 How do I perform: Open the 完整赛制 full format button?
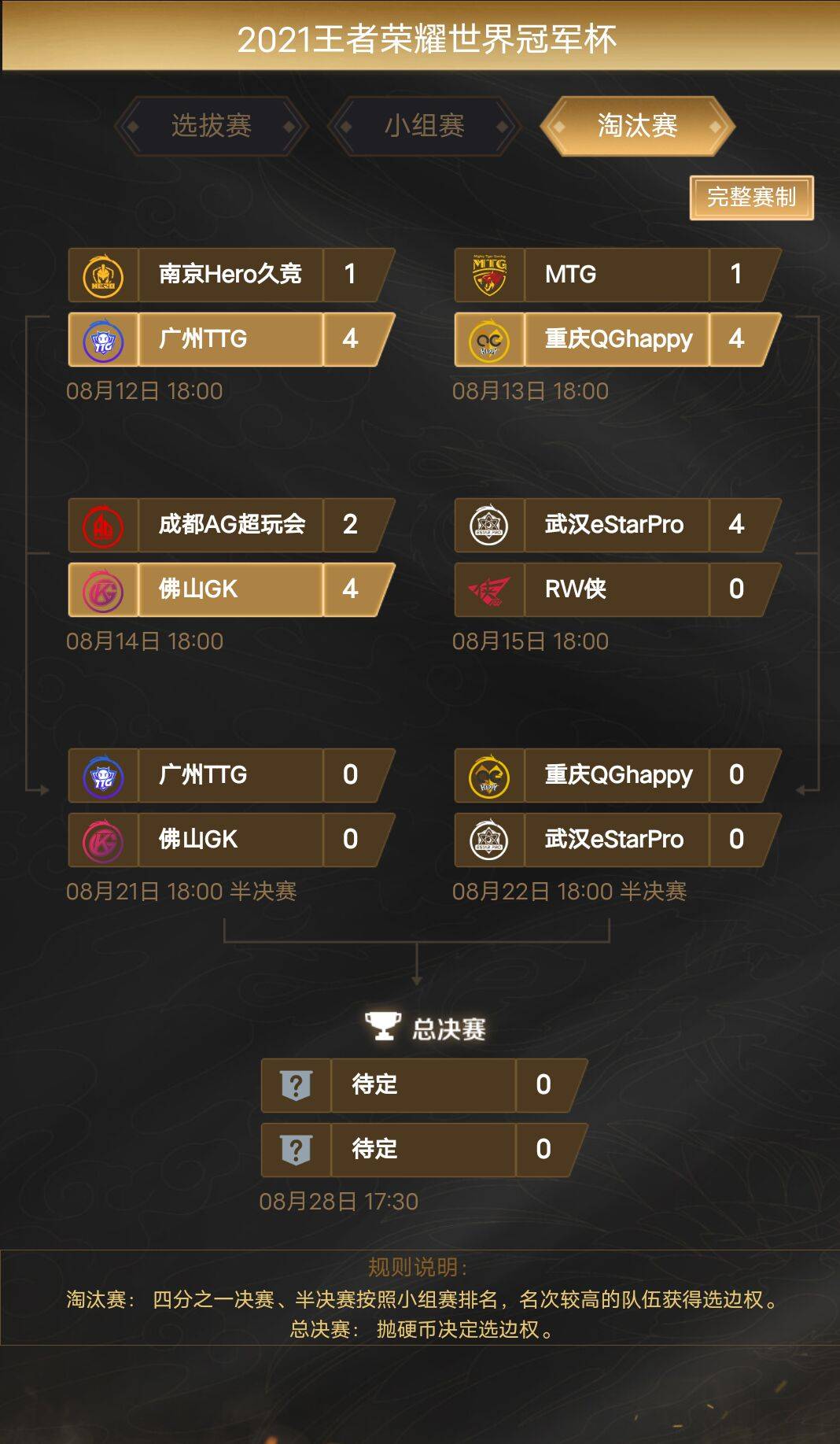click(x=751, y=197)
